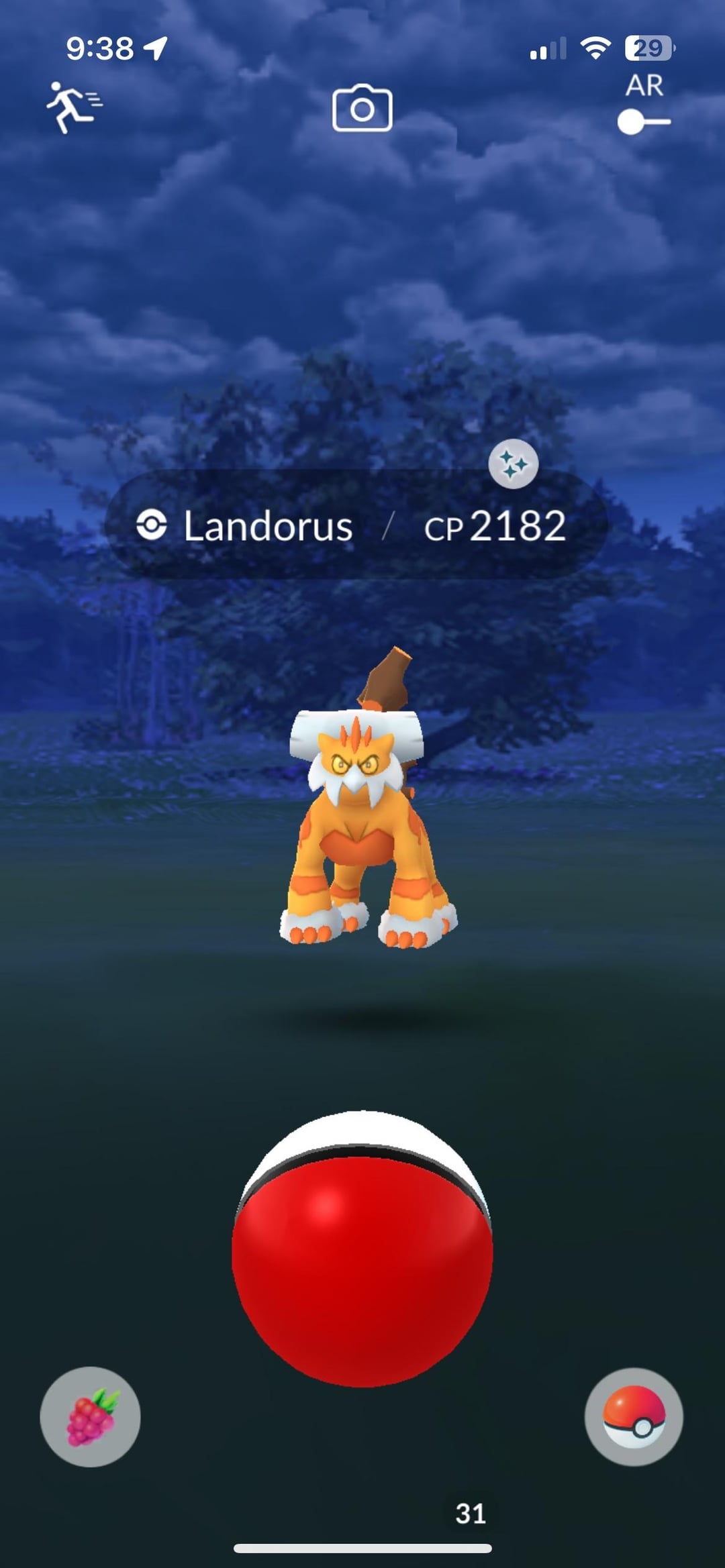Open the camera to take a snapshot
The width and height of the screenshot is (725, 1568).
pos(362,108)
